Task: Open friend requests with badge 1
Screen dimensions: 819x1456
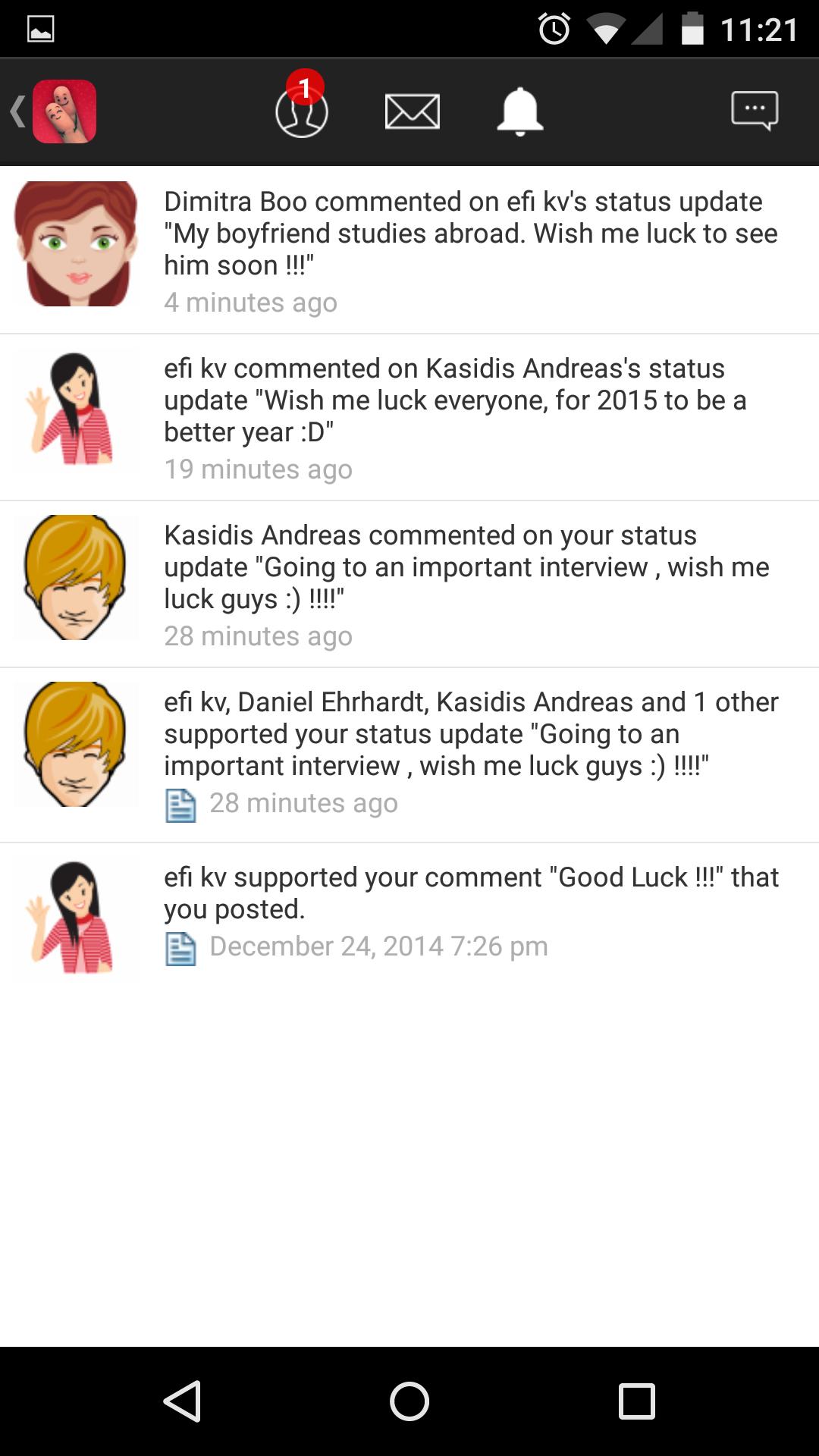Action: pyautogui.click(x=302, y=111)
